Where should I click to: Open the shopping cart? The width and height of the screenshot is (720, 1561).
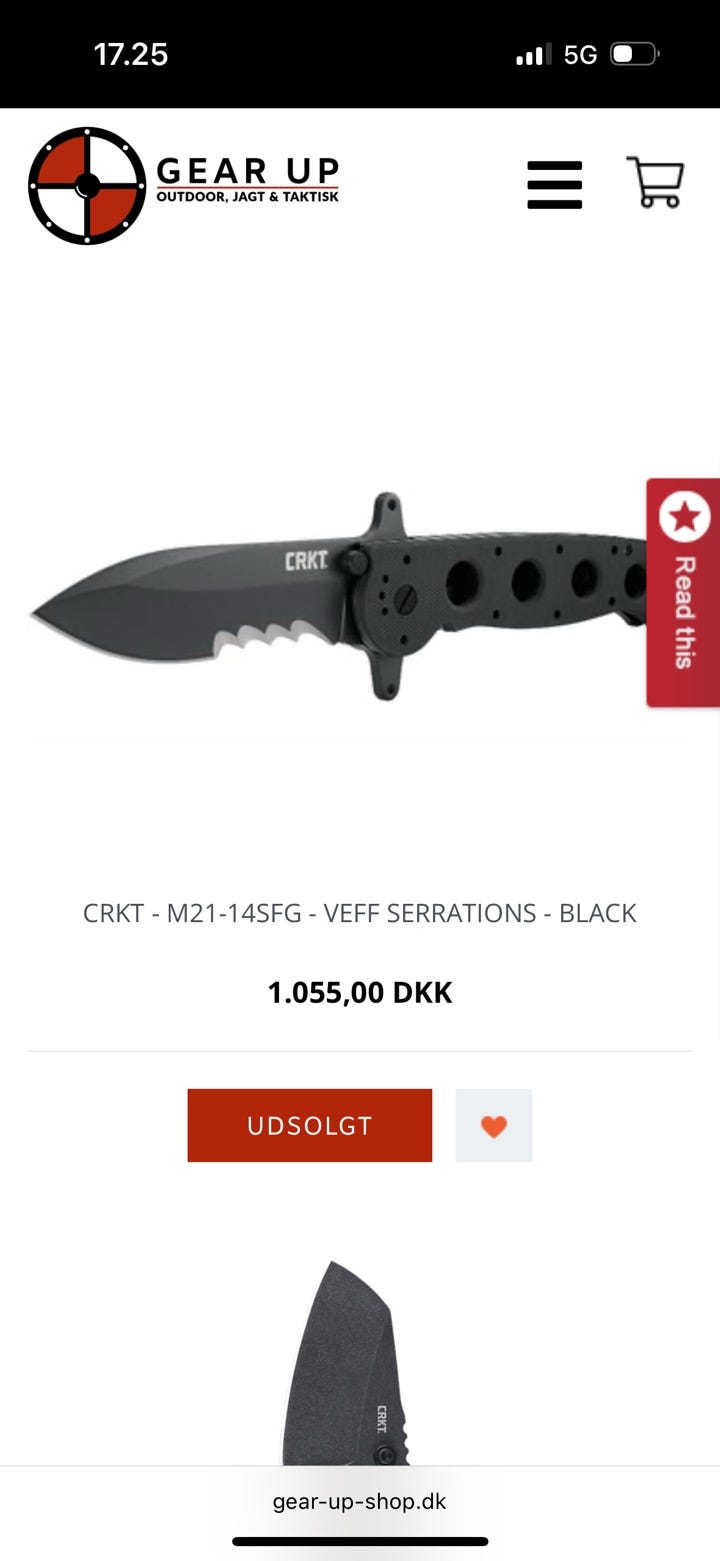pos(656,183)
